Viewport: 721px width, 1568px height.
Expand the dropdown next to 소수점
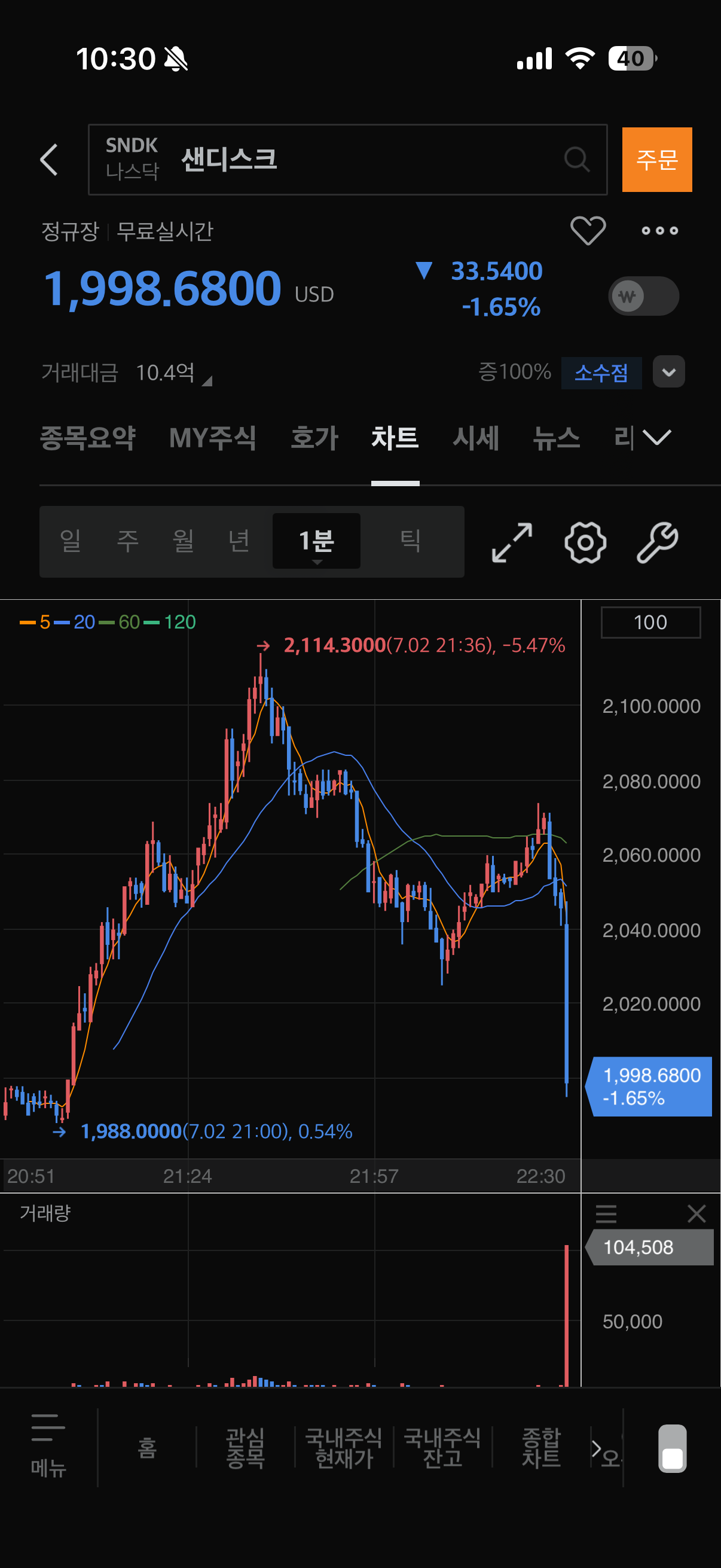coord(668,372)
